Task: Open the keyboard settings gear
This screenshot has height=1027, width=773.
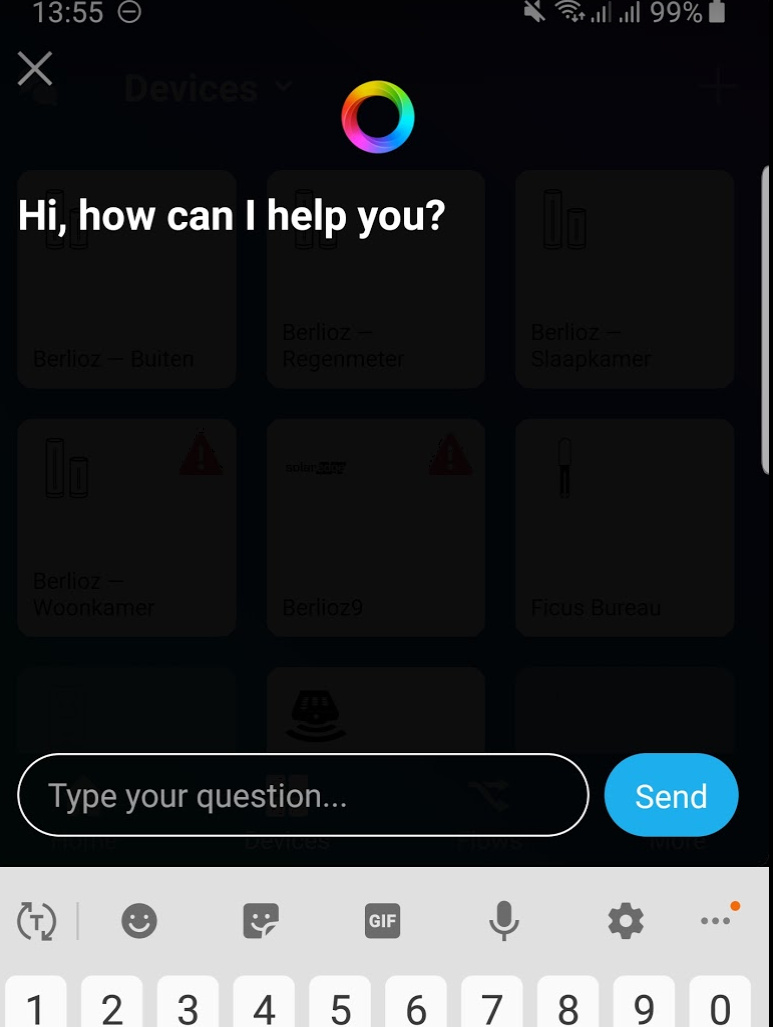Action: 626,920
